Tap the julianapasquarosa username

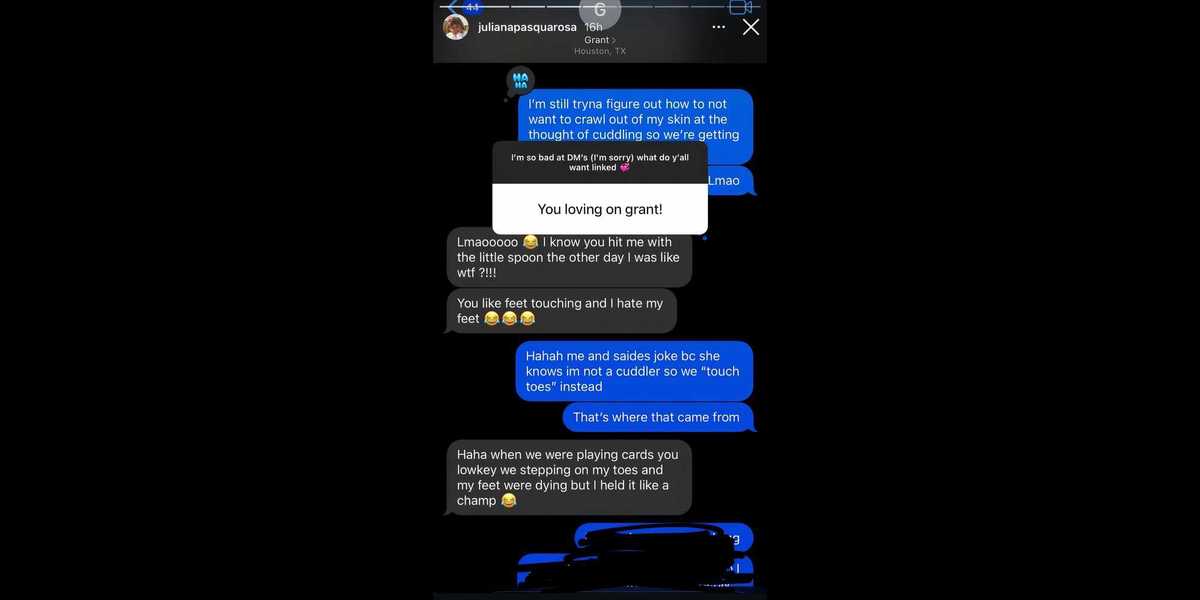tap(527, 27)
